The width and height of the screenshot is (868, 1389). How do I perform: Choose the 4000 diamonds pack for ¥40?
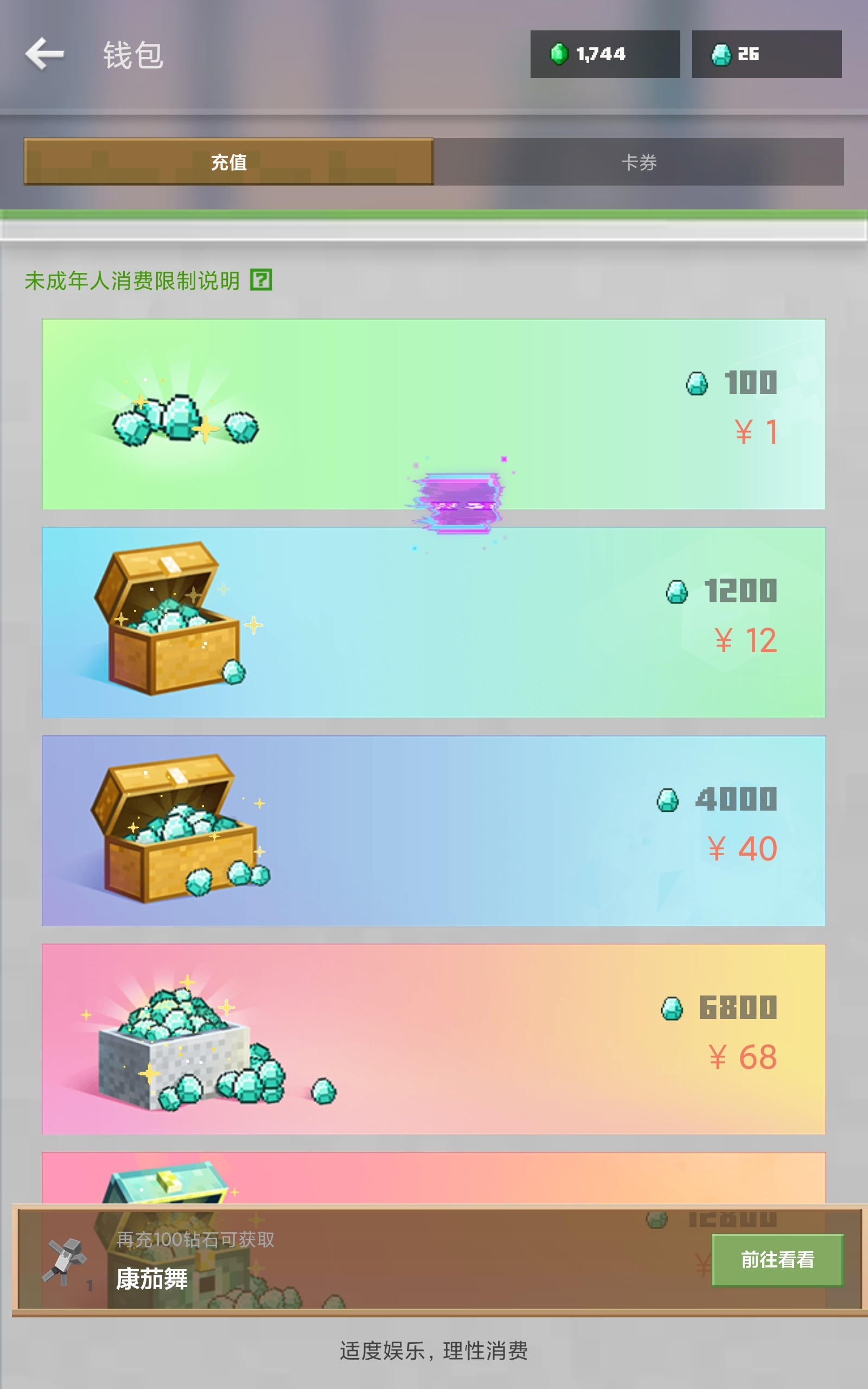pos(433,831)
